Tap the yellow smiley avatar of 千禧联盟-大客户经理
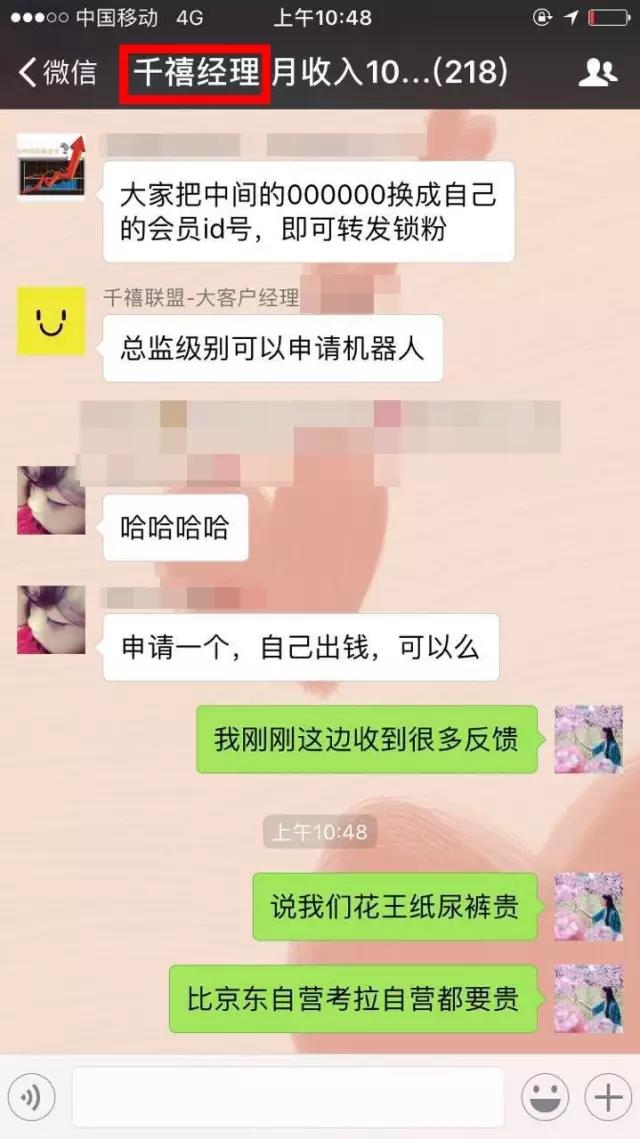 click(x=51, y=321)
